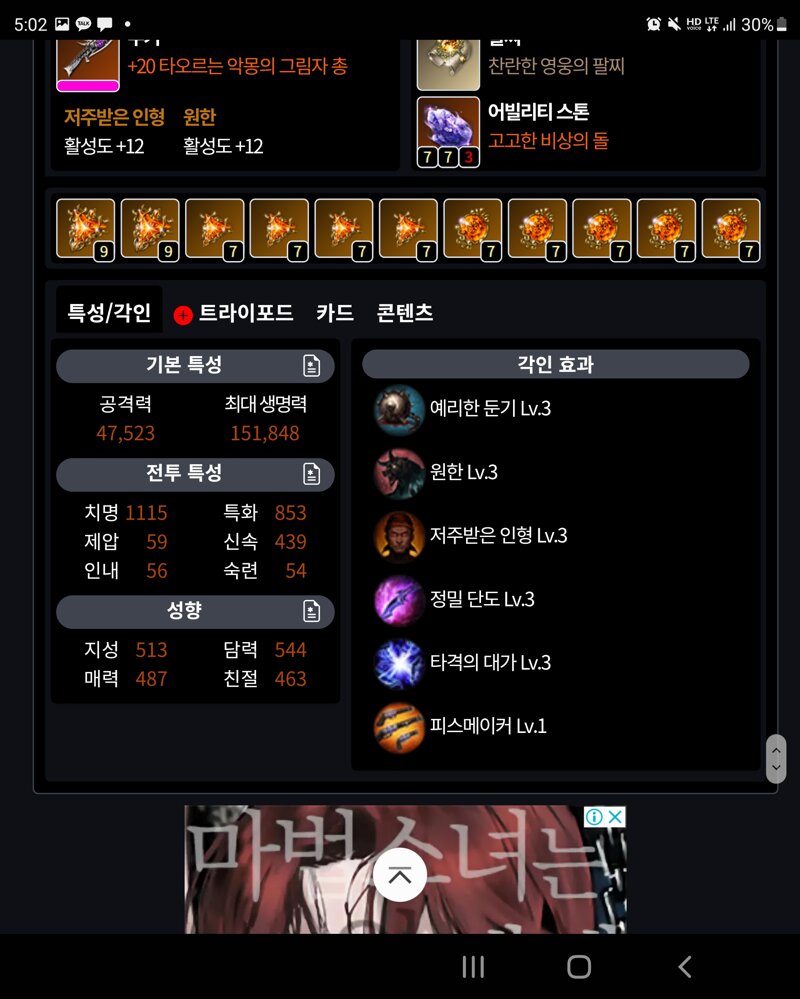Viewport: 800px width, 999px height.
Task: Open the 카드 tab
Action: coord(335,313)
